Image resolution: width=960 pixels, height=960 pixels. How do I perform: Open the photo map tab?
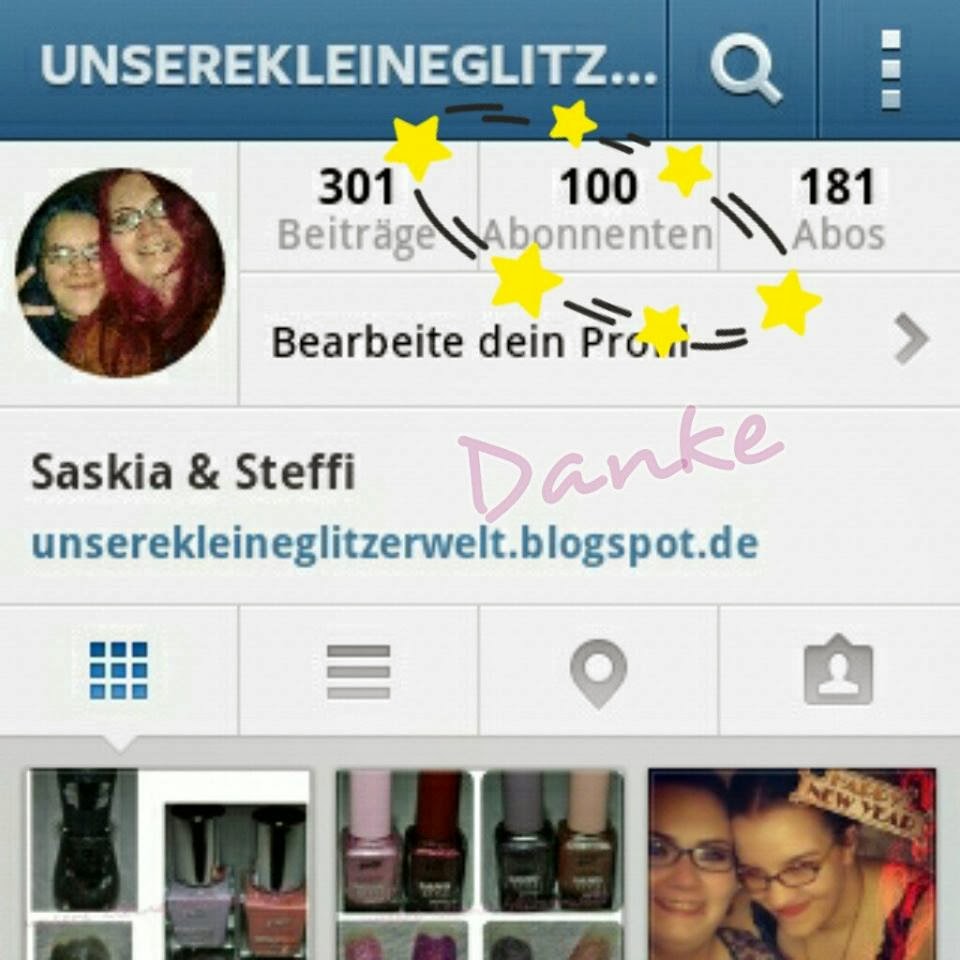tap(598, 670)
